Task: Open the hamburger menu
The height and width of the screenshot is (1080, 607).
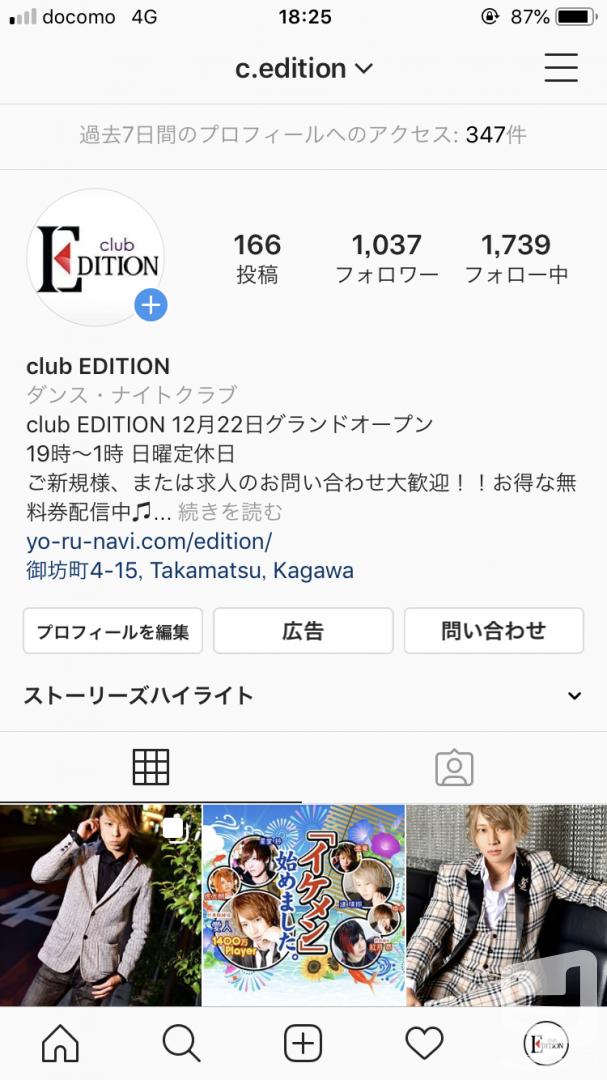Action: [561, 68]
